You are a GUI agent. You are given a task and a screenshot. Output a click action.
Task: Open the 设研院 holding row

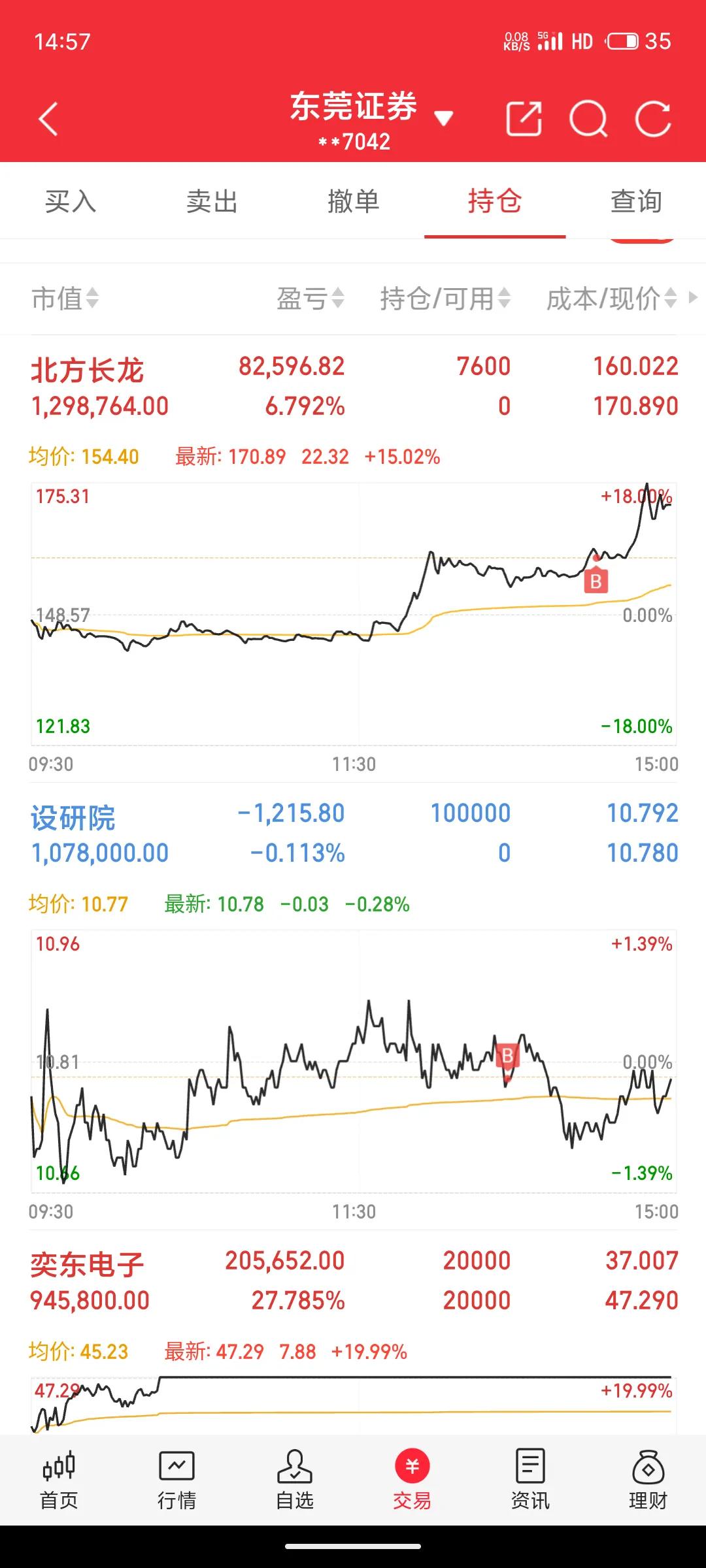click(353, 833)
